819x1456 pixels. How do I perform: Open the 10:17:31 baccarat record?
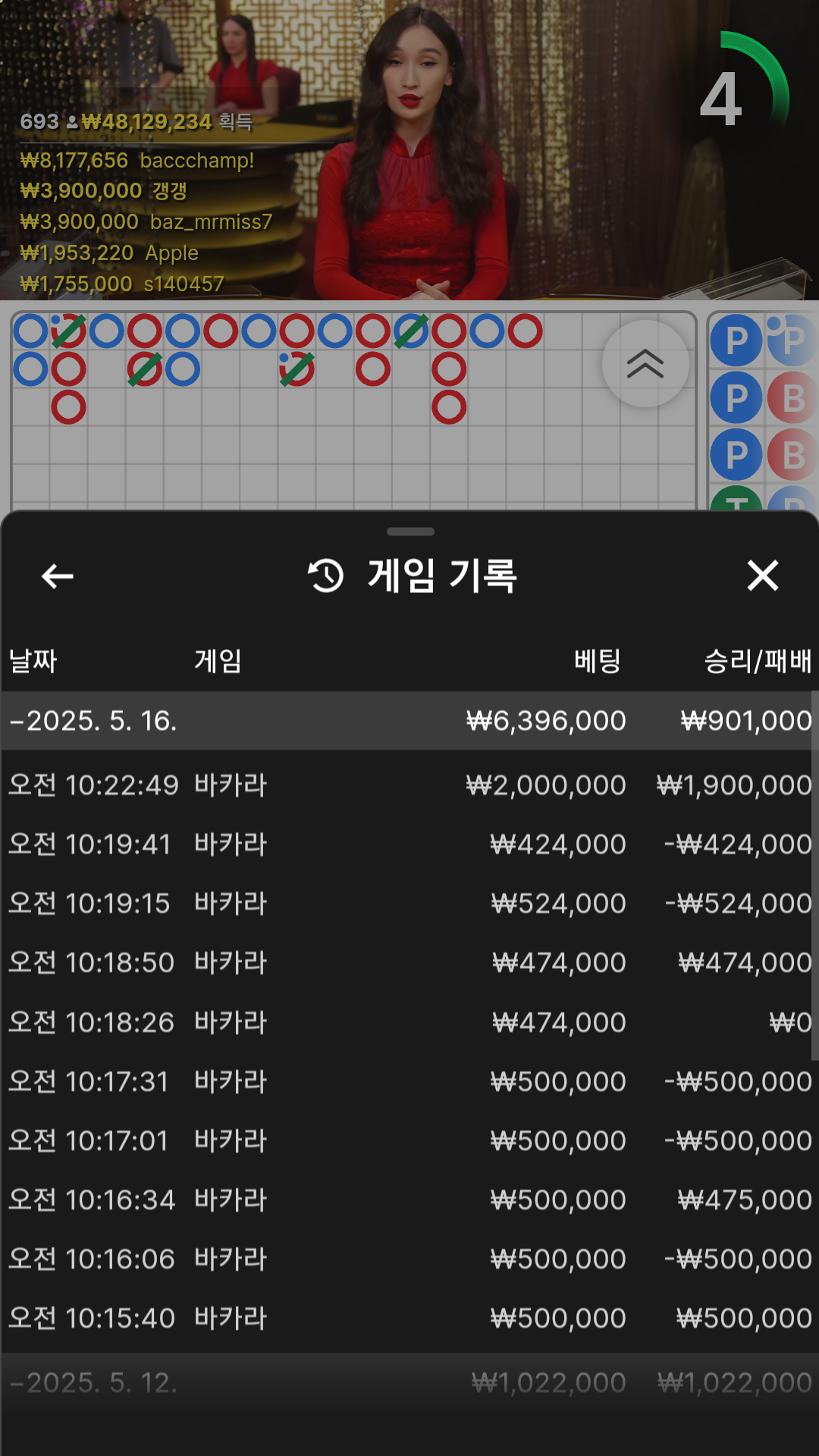tap(409, 1081)
